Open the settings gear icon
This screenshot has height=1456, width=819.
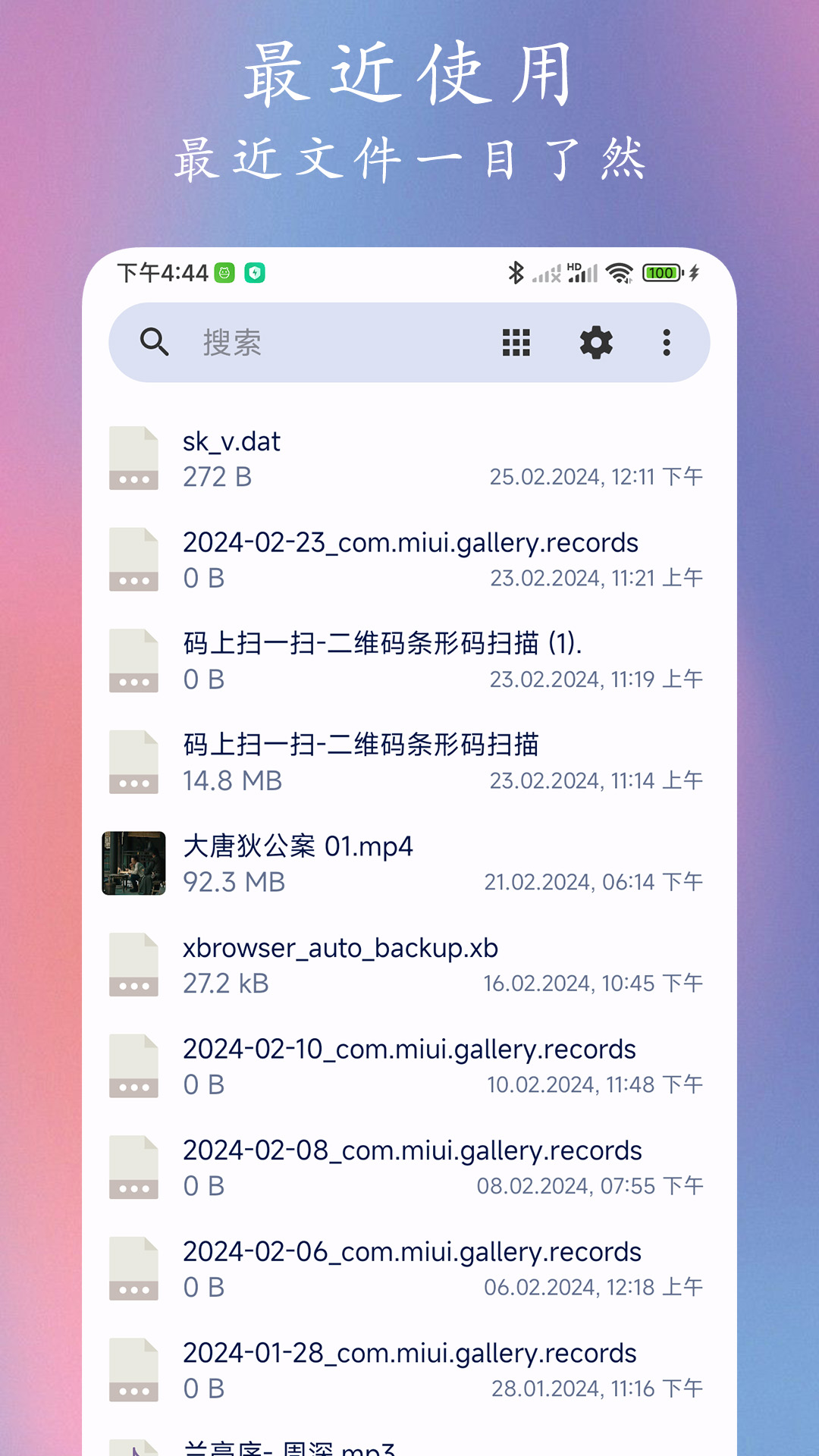[596, 343]
